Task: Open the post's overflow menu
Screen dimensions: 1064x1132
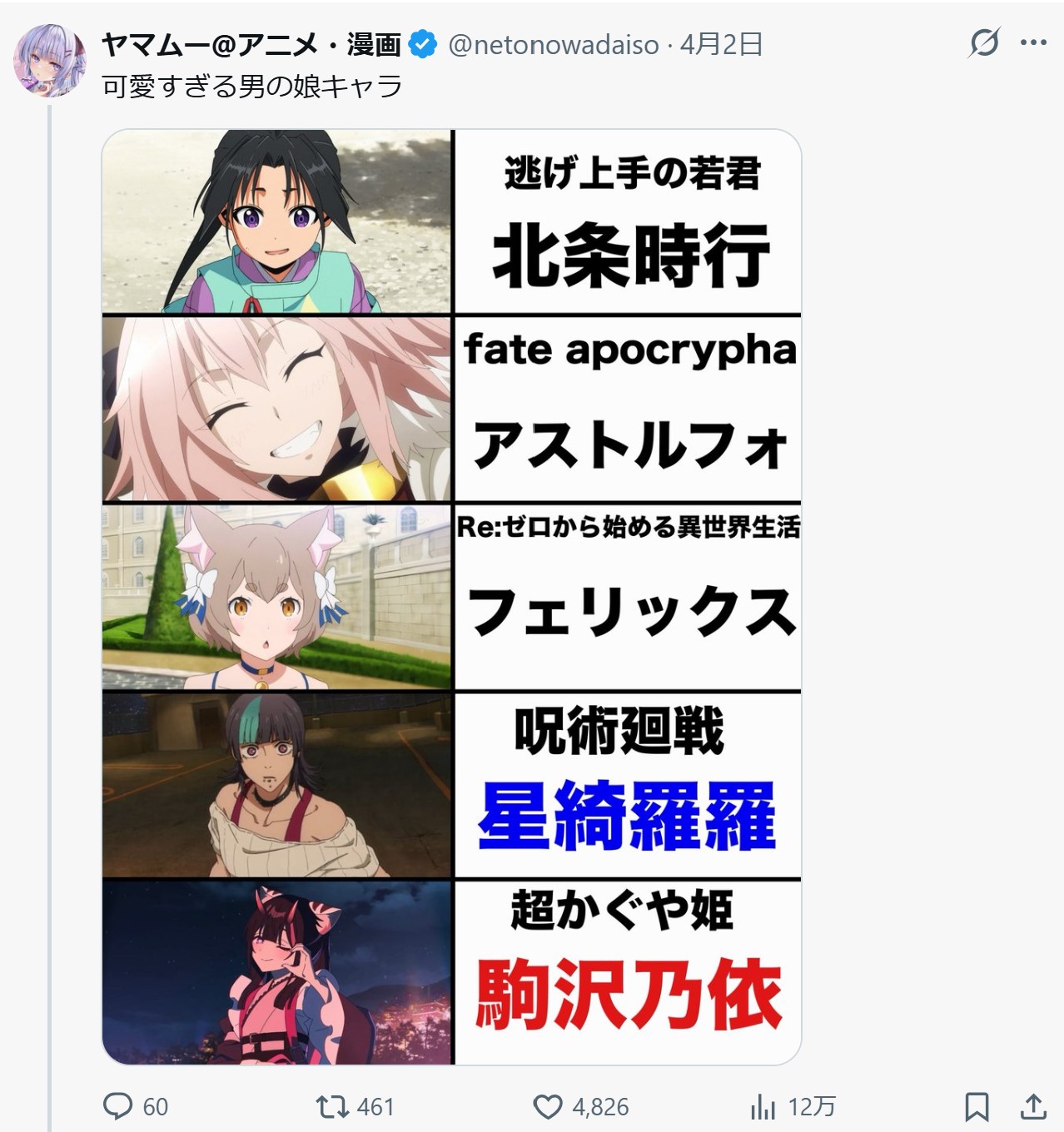Action: (x=1032, y=42)
